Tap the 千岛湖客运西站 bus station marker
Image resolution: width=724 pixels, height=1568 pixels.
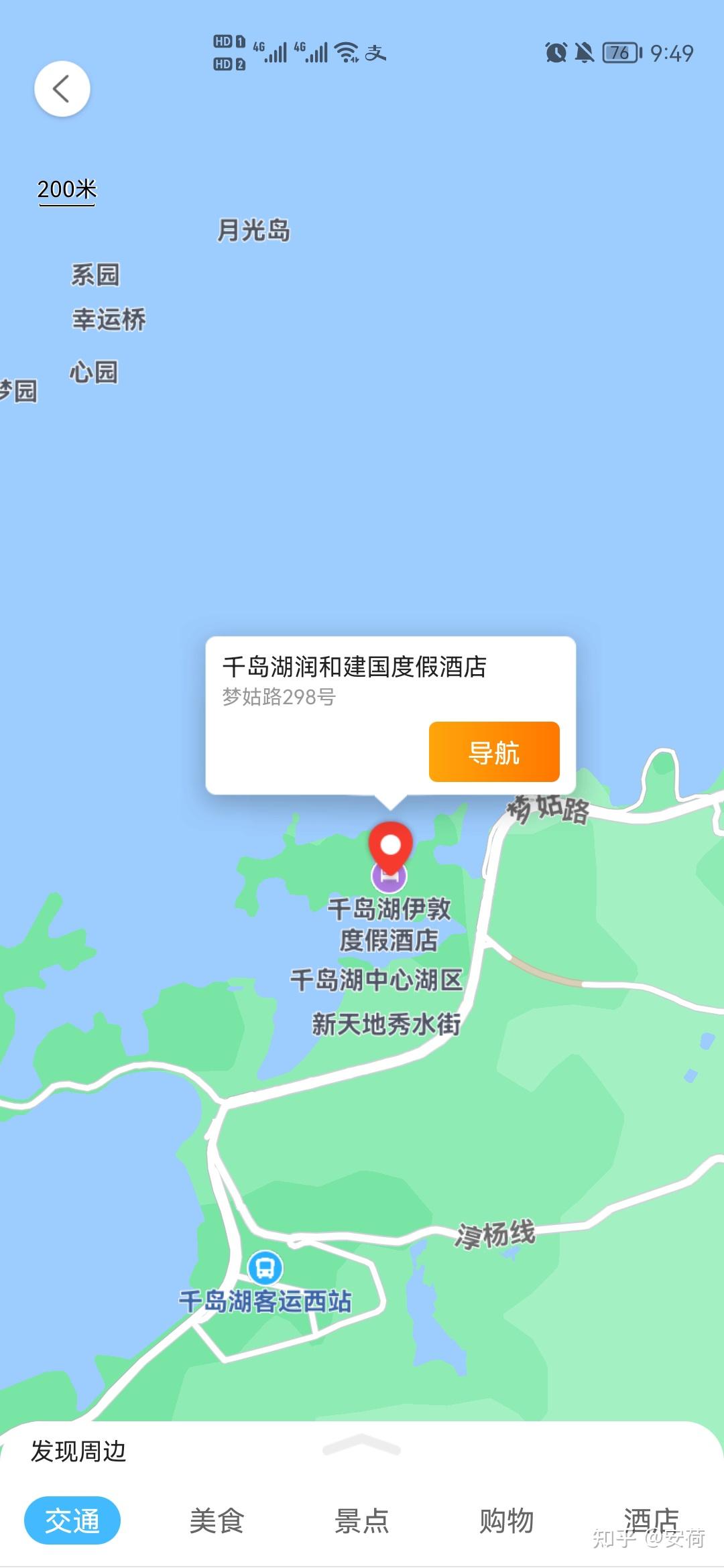coord(265,1267)
